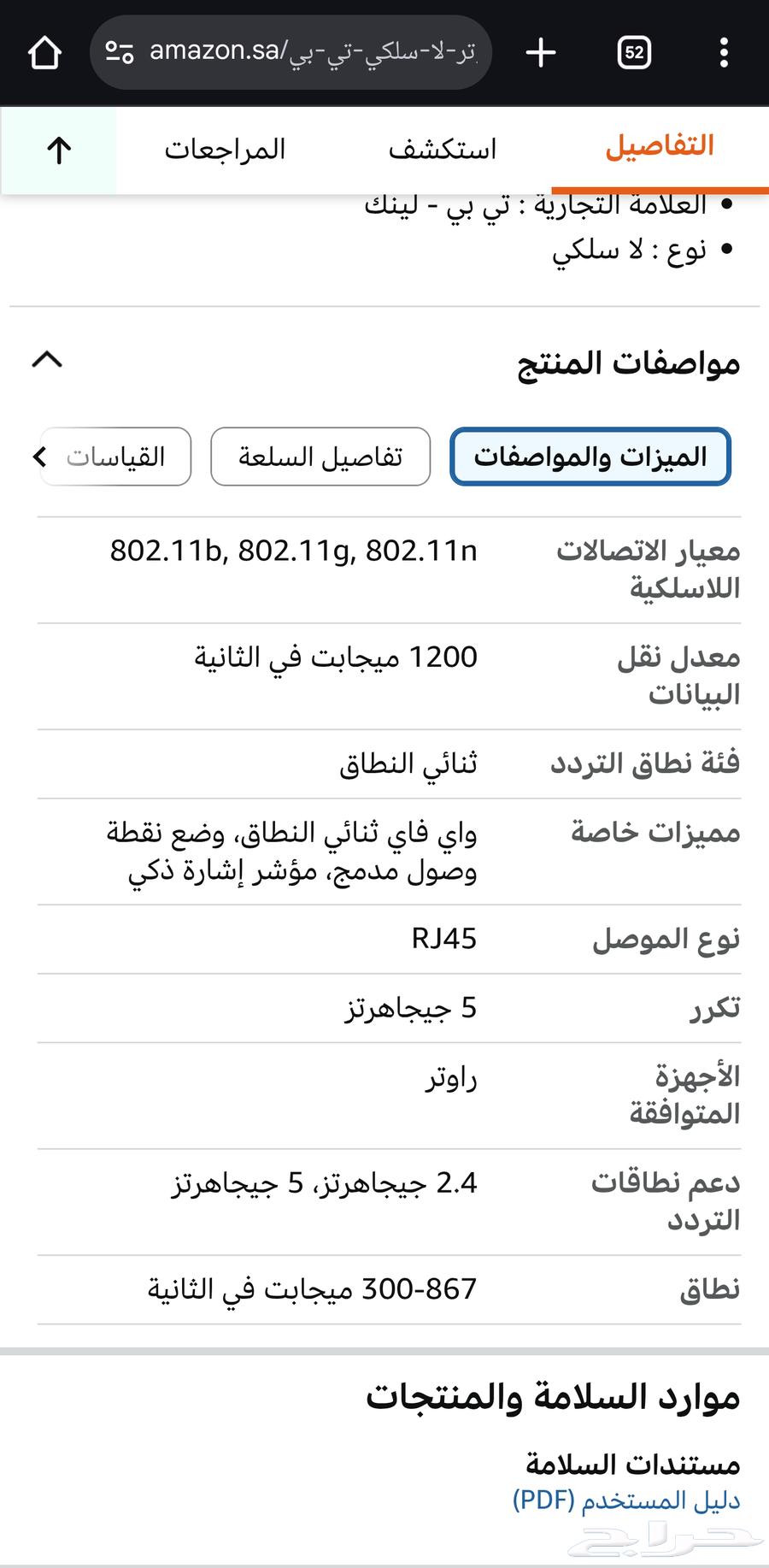The width and height of the screenshot is (769, 1568).
Task: Show the تفاصيل السلعة chip
Action: click(x=320, y=457)
